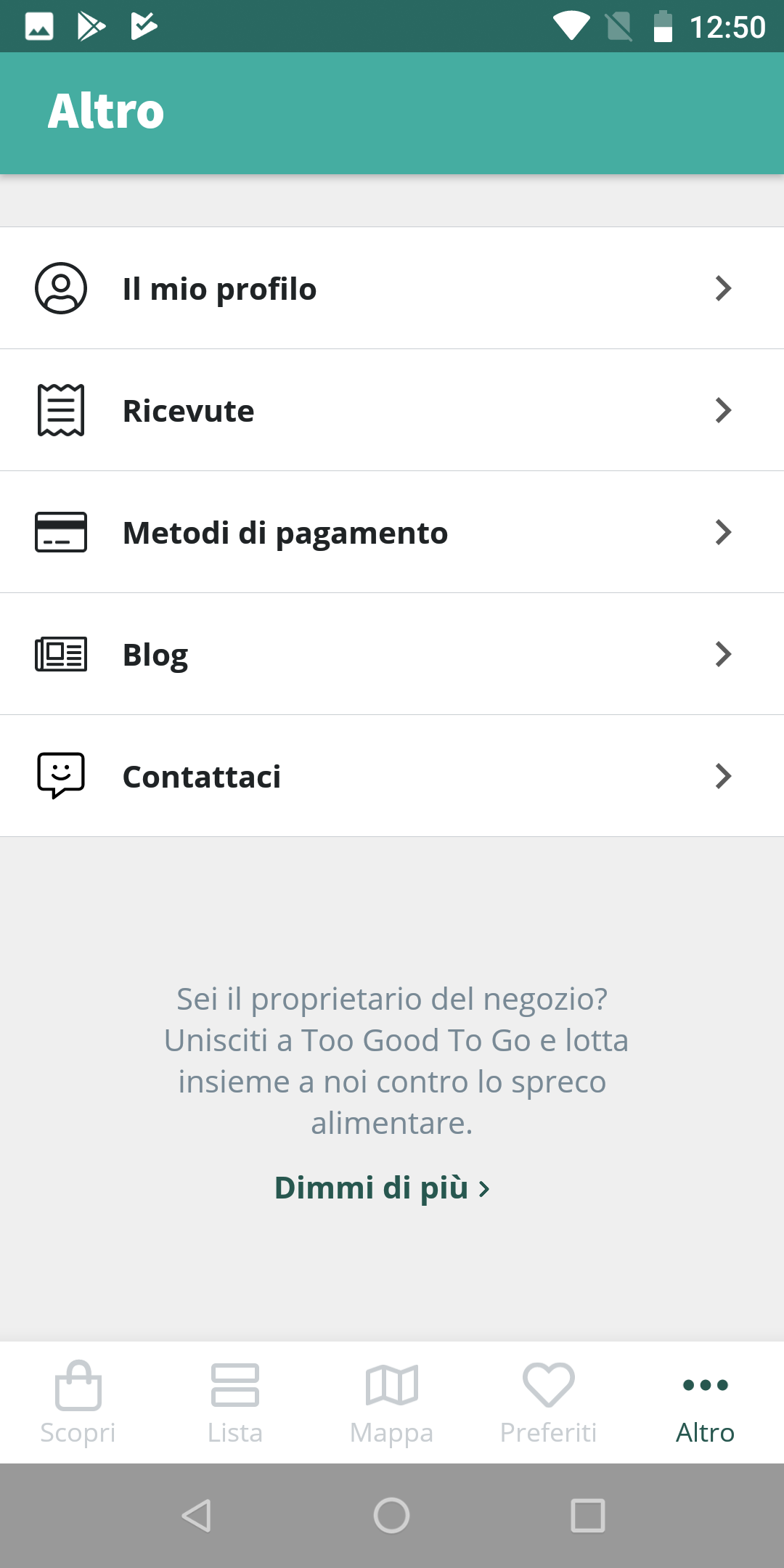Go back with the system back button

coord(196,1516)
